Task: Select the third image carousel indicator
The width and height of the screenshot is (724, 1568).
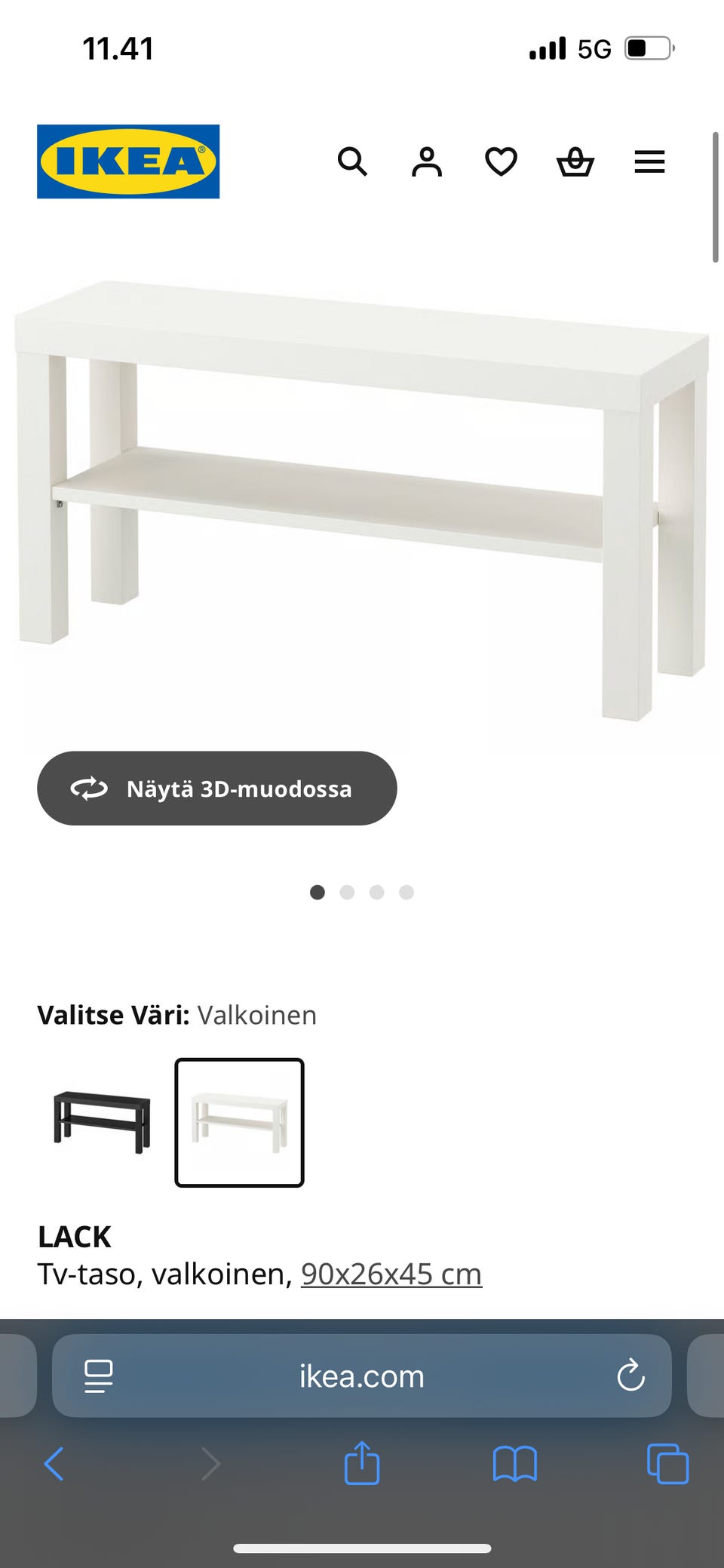Action: (x=377, y=893)
